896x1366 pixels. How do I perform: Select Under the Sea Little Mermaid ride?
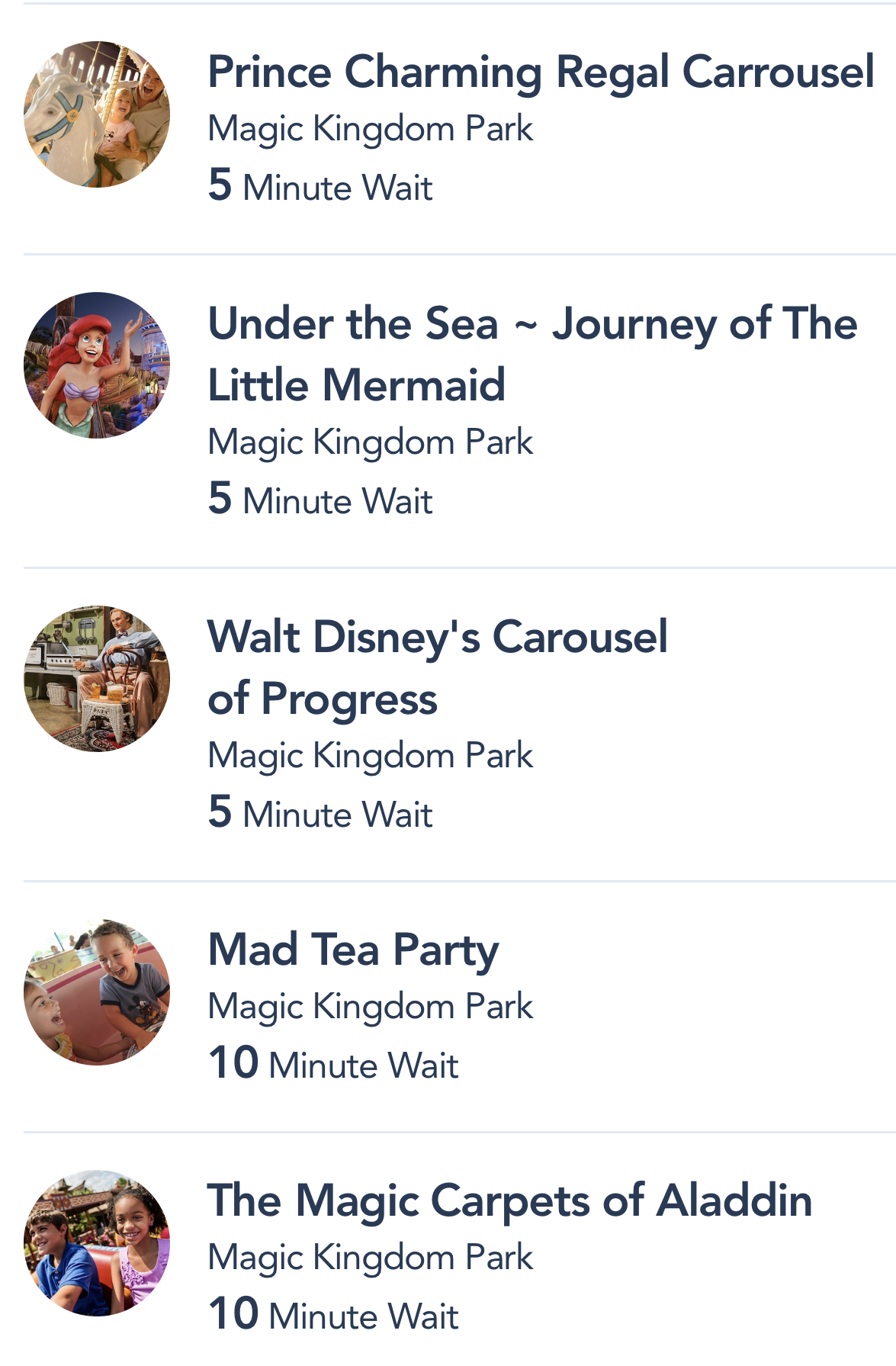click(x=532, y=354)
